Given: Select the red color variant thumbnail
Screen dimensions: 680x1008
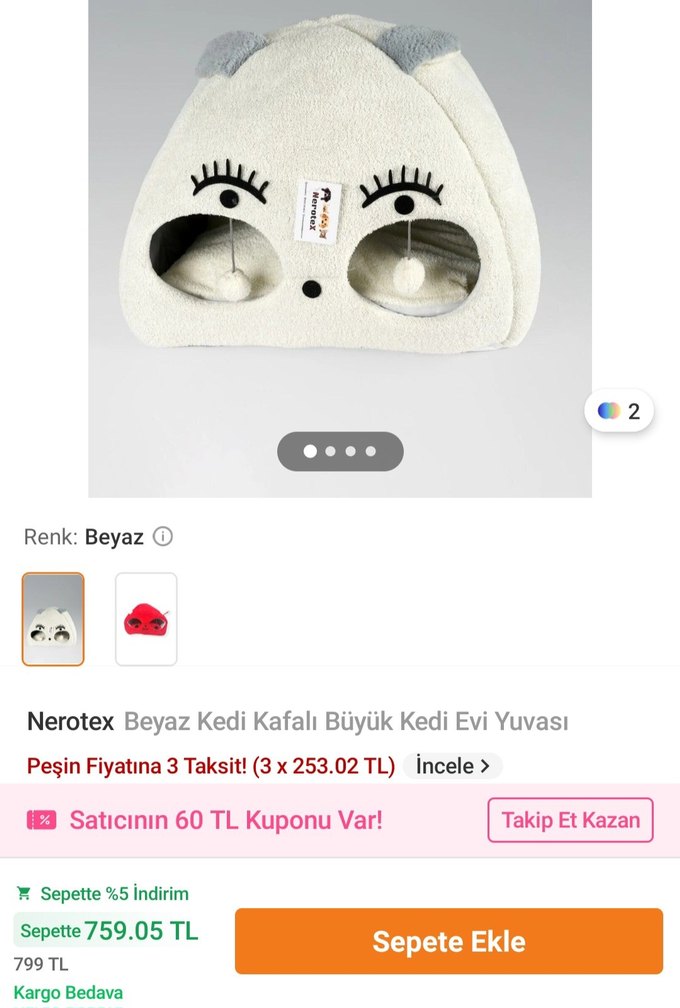Looking at the screenshot, I should point(146,619).
